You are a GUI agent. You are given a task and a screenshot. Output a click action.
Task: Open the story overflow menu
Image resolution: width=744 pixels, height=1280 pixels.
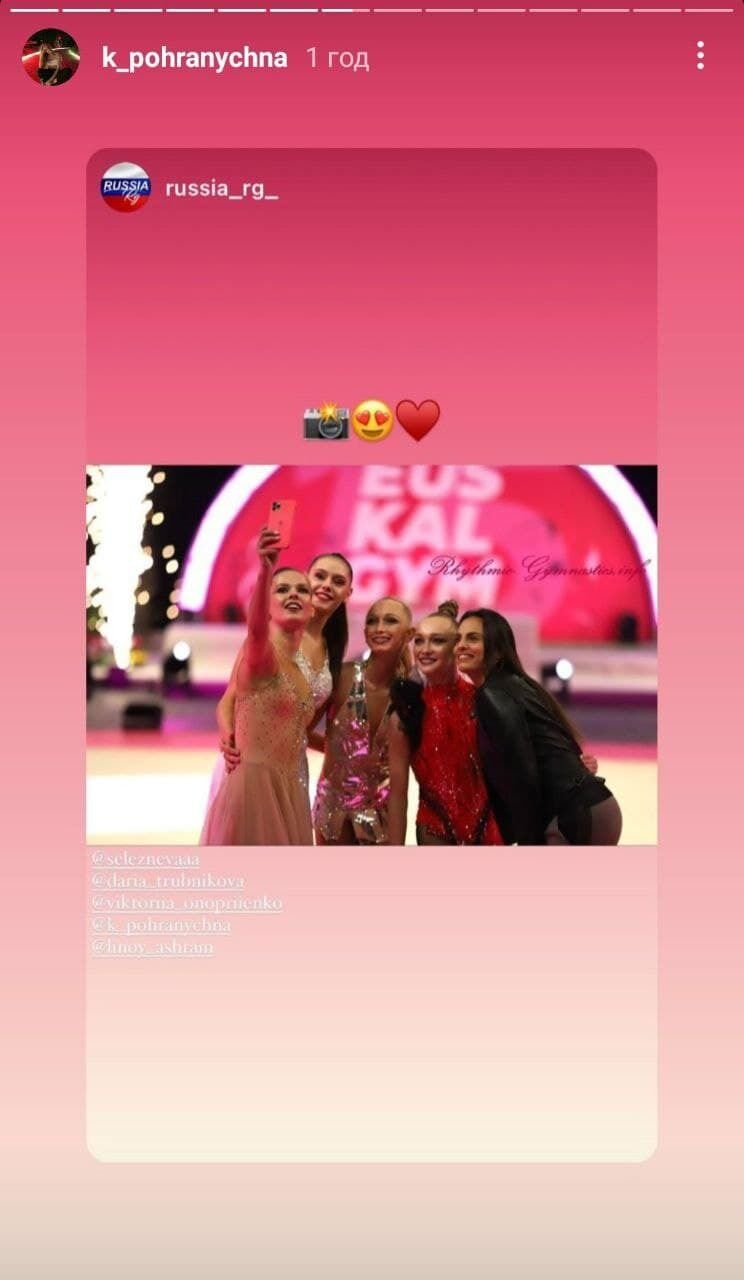[700, 56]
